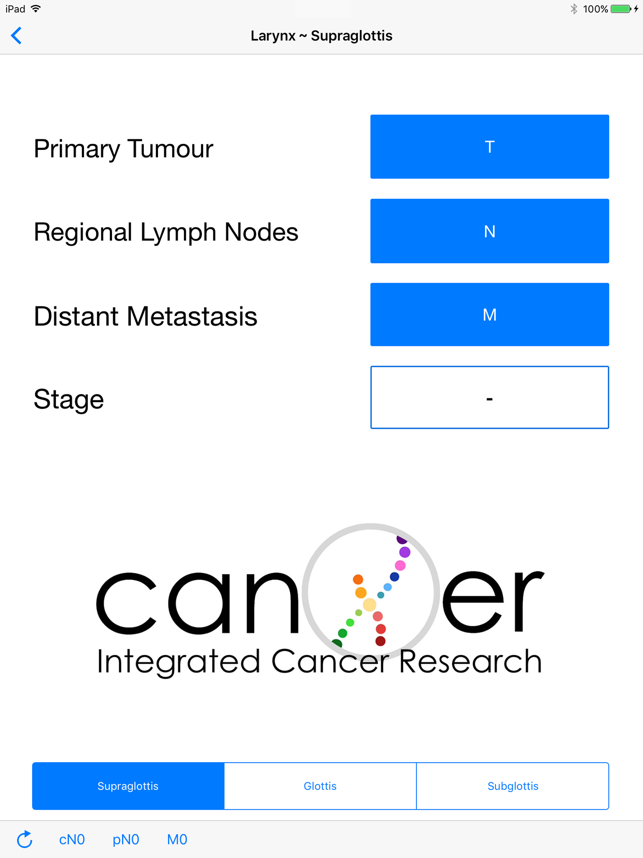This screenshot has height=858, width=643.
Task: Go back to the previous screen
Action: (x=16, y=36)
